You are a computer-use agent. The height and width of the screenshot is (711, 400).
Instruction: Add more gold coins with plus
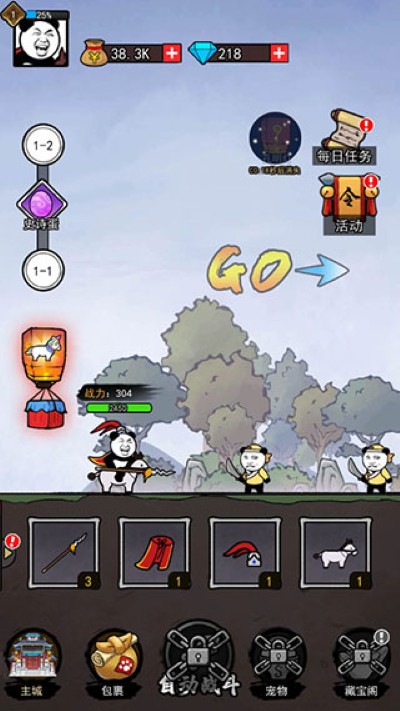(x=172, y=54)
